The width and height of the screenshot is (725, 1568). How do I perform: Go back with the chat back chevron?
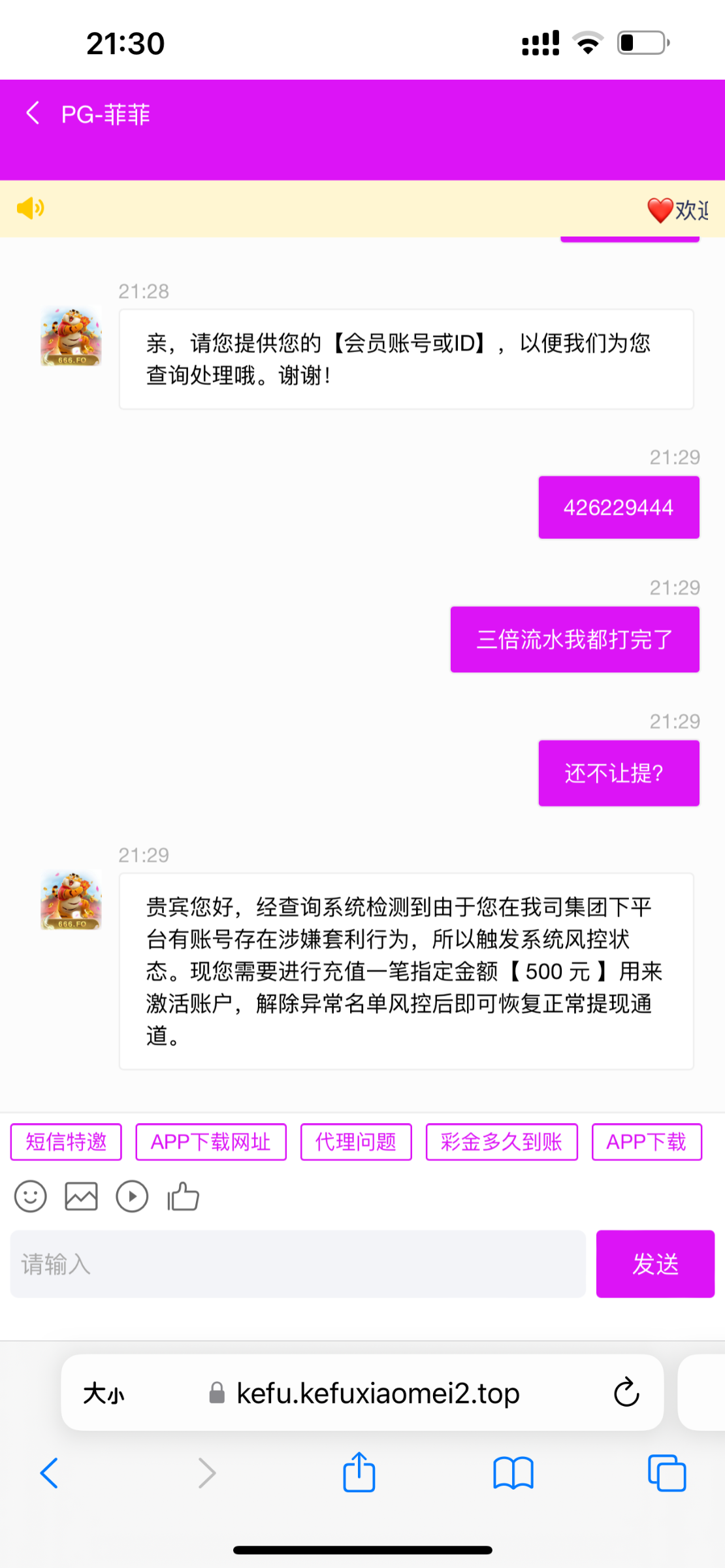coord(33,113)
